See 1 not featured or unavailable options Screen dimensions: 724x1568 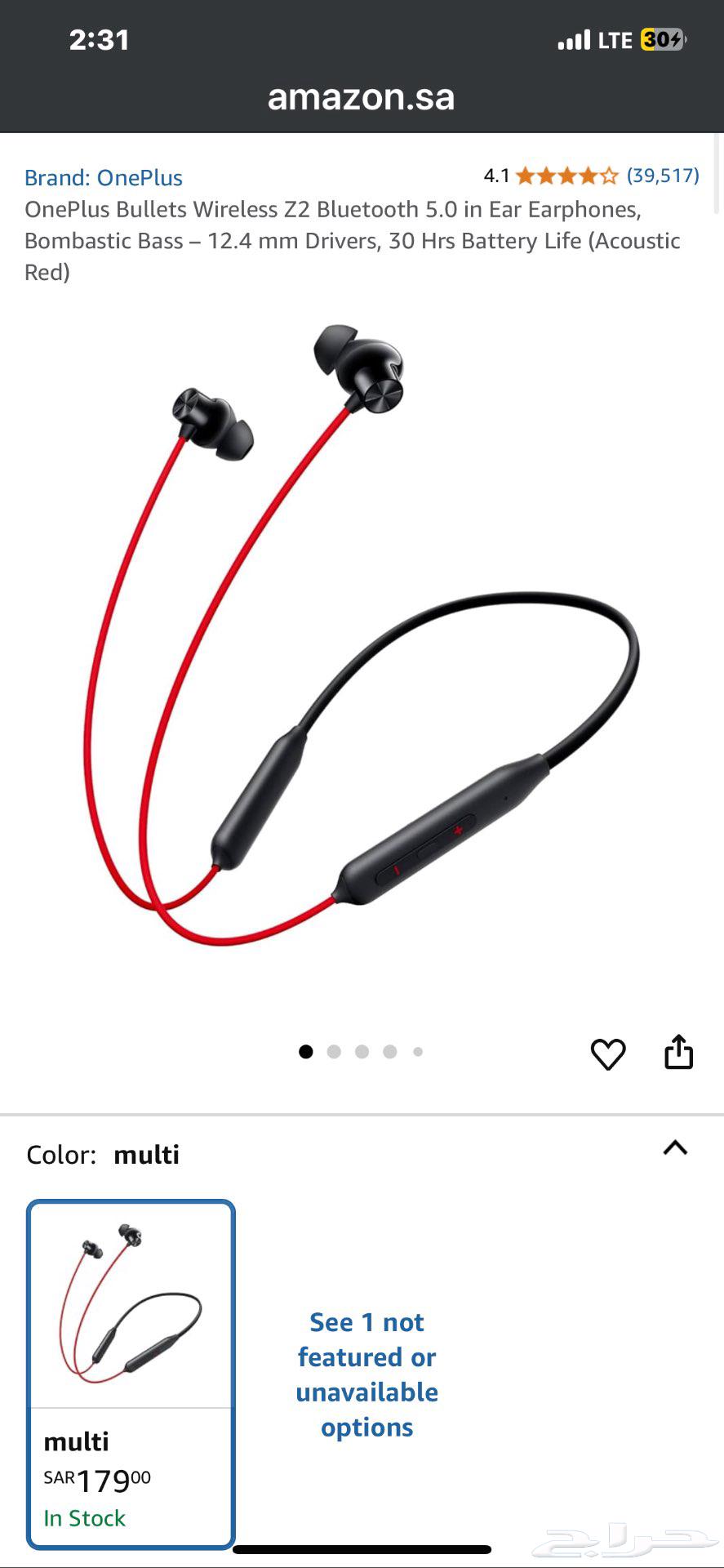tap(366, 1374)
